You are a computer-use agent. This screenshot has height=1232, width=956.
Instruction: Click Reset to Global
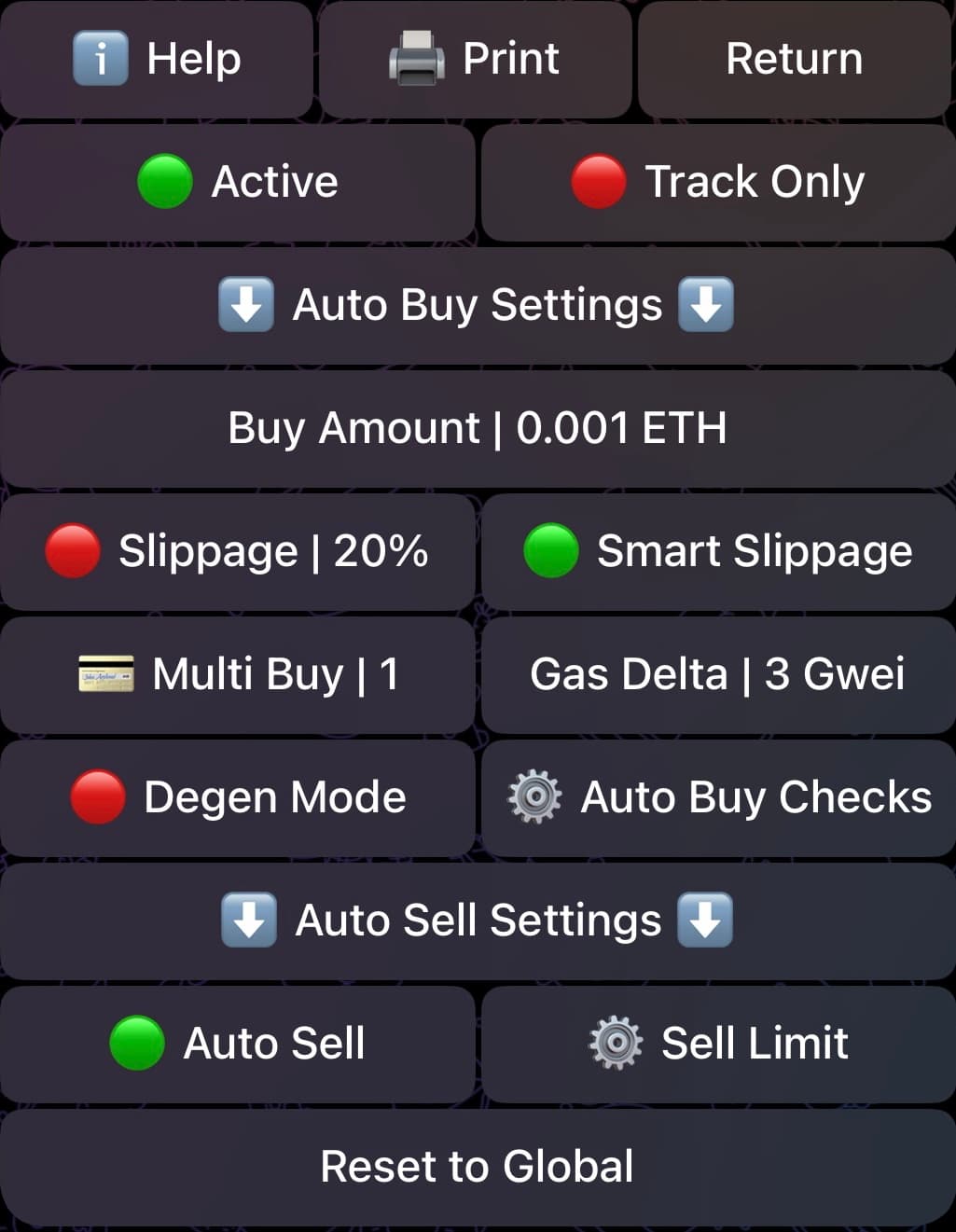pyautogui.click(x=478, y=1165)
